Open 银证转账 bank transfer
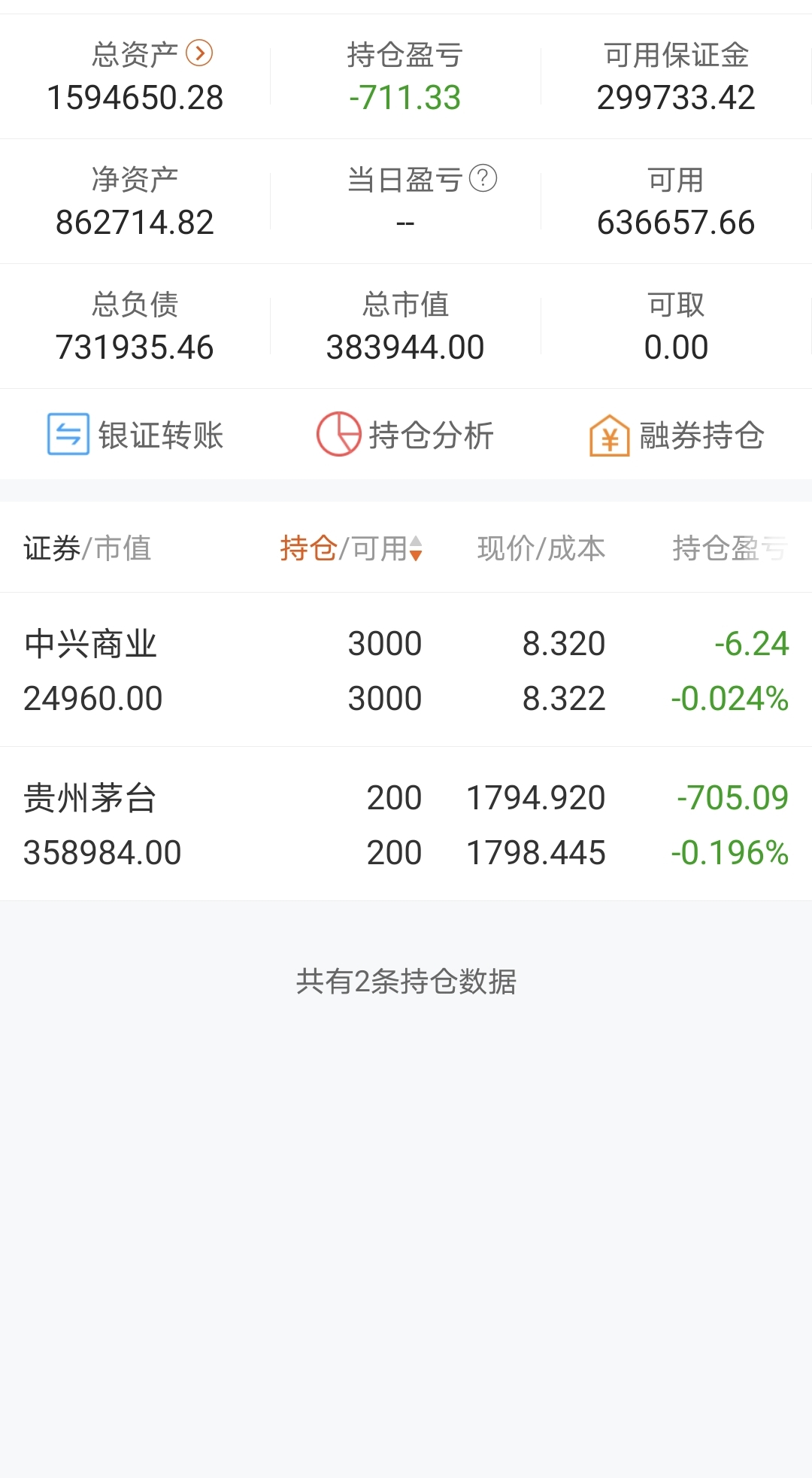This screenshot has width=812, height=1478. pyautogui.click(x=135, y=435)
